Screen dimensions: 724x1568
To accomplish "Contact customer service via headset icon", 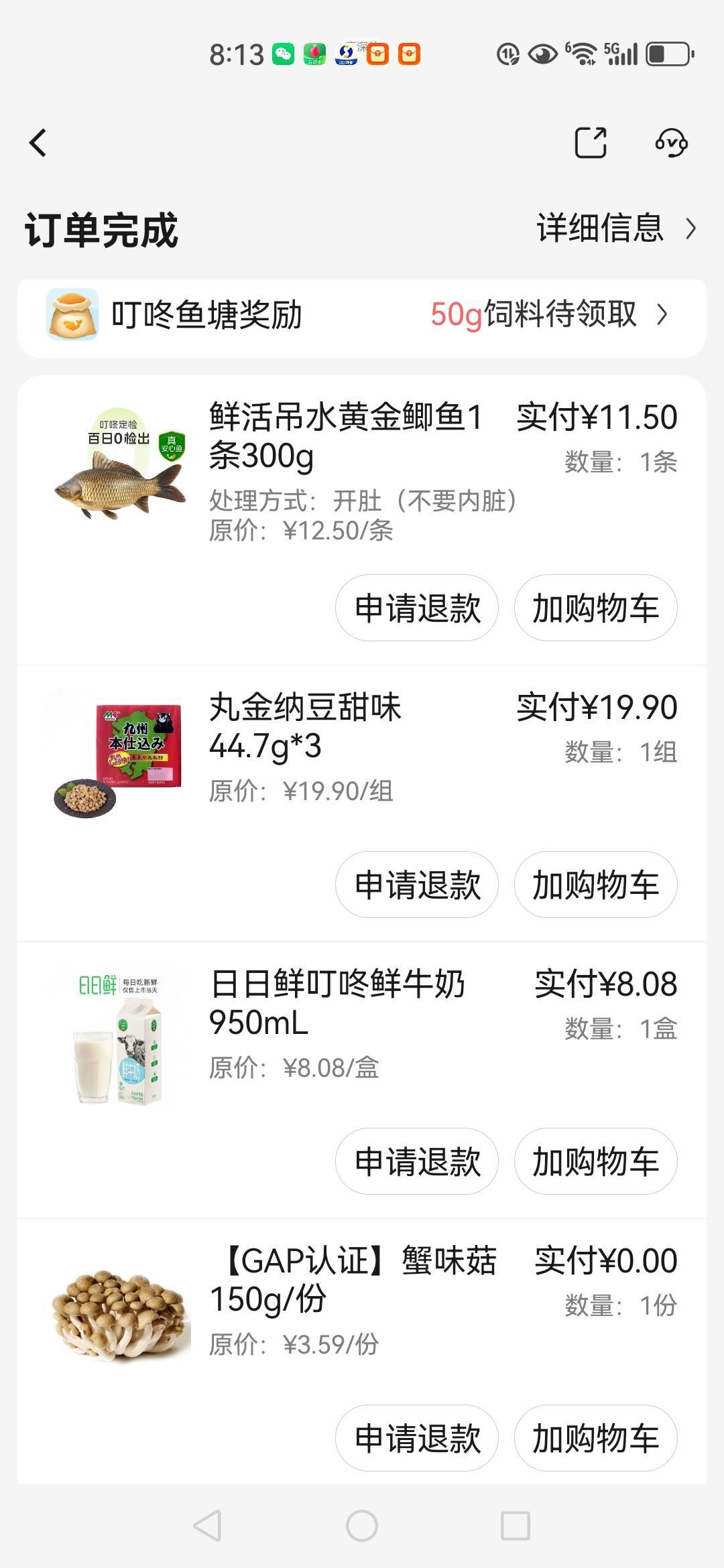I will [671, 143].
